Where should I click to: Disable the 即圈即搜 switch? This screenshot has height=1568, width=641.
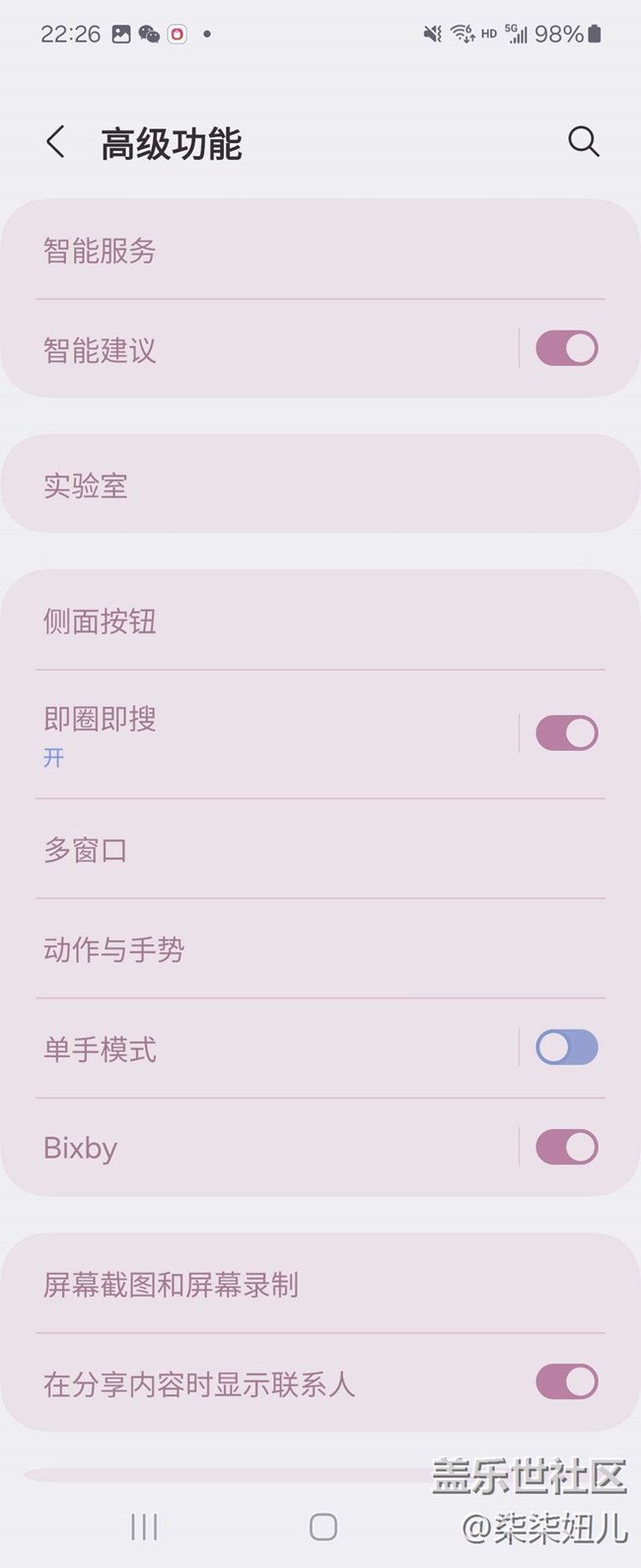coord(566,733)
